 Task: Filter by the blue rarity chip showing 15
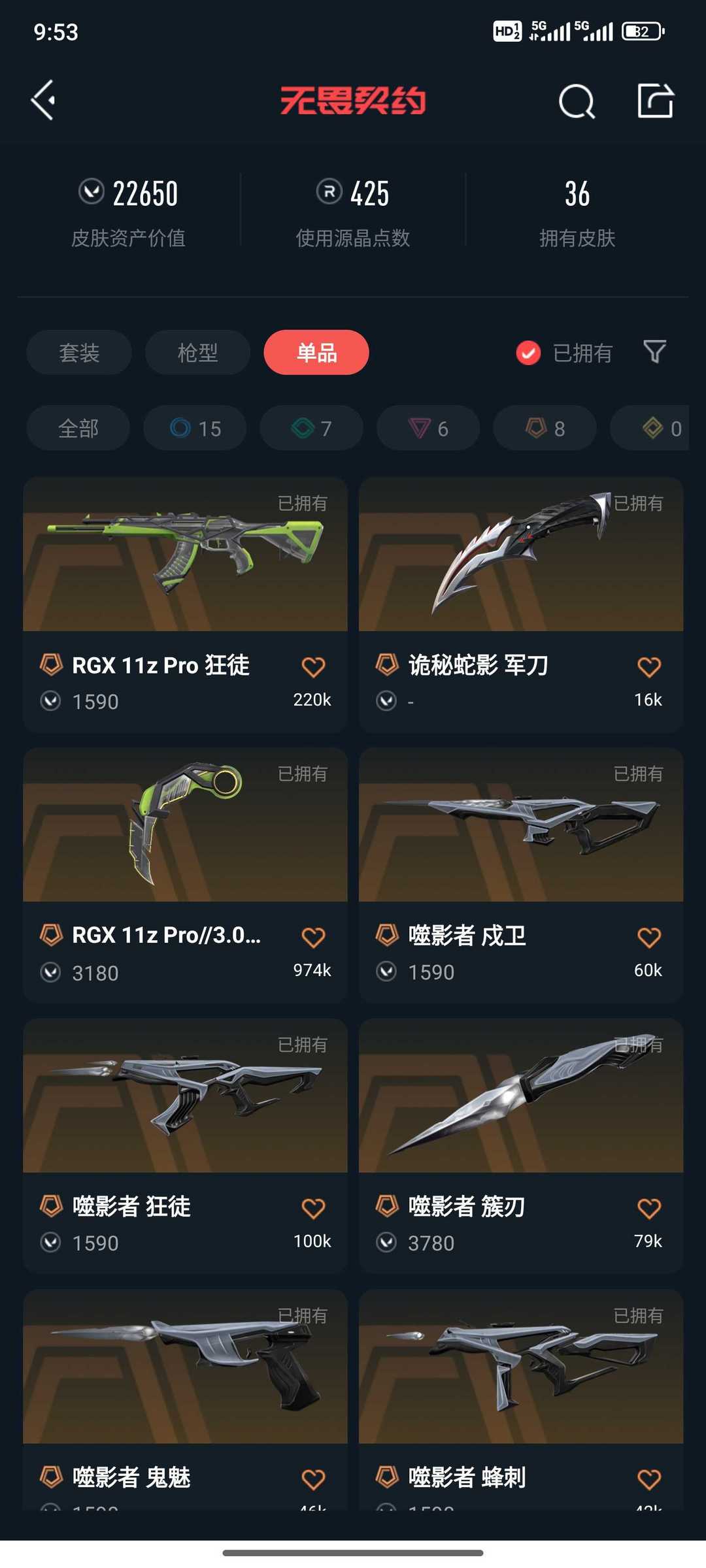195,428
